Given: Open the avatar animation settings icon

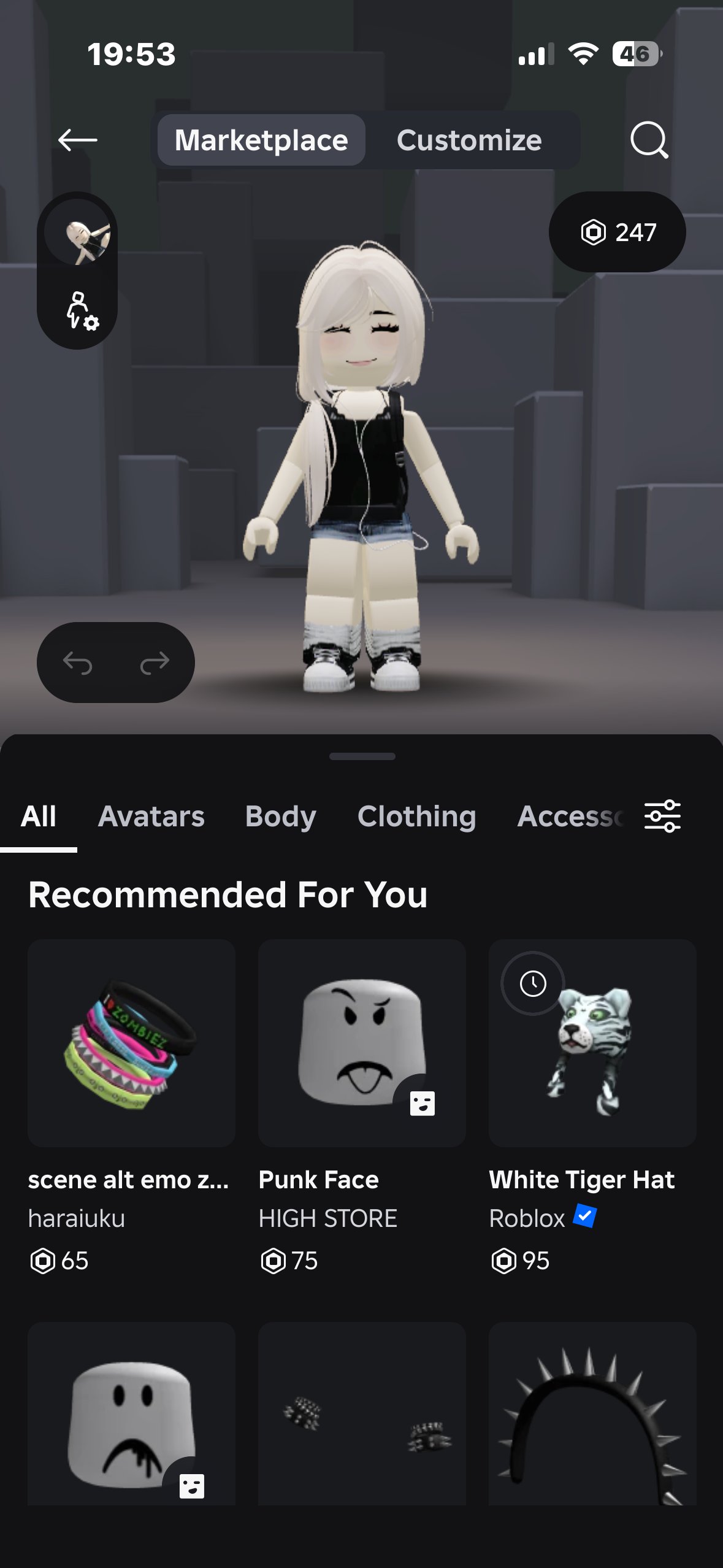Looking at the screenshot, I should pyautogui.click(x=82, y=311).
